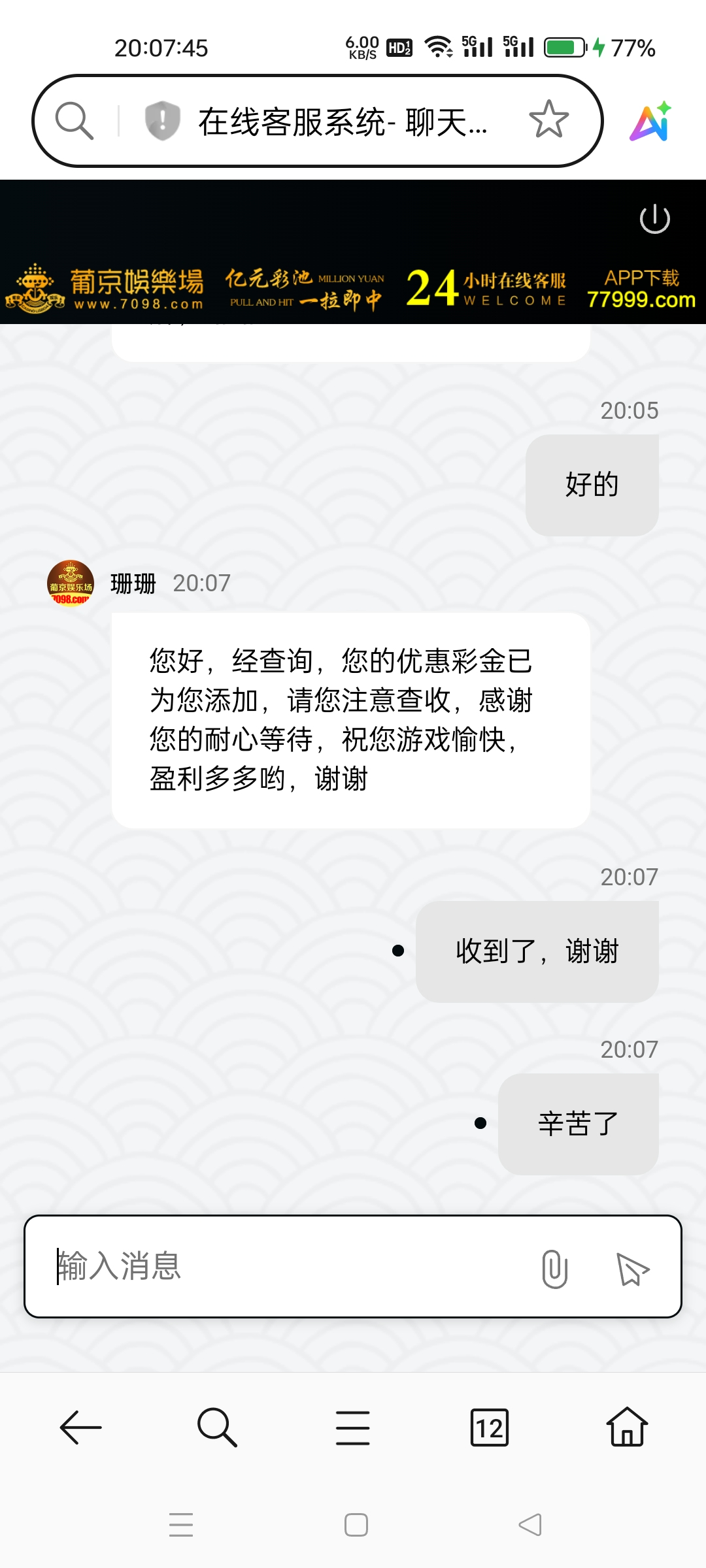Open the page title in the address bar

click(343, 122)
